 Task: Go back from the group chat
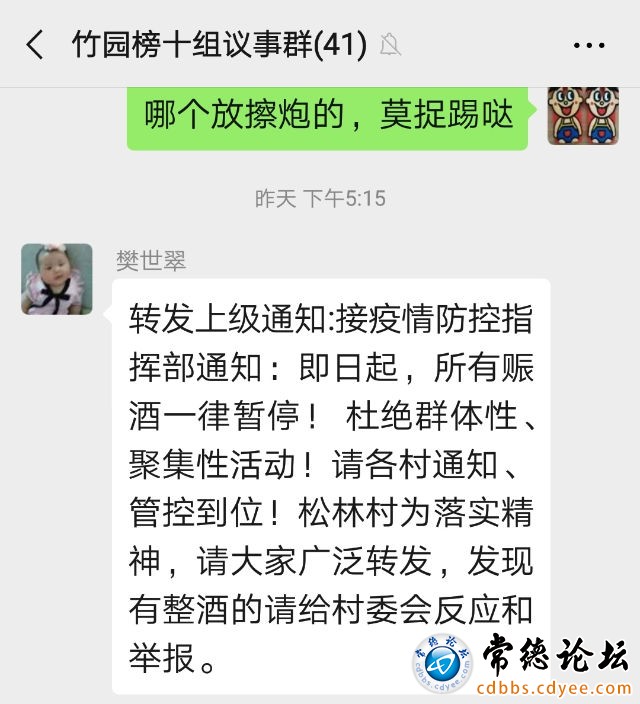click(35, 44)
